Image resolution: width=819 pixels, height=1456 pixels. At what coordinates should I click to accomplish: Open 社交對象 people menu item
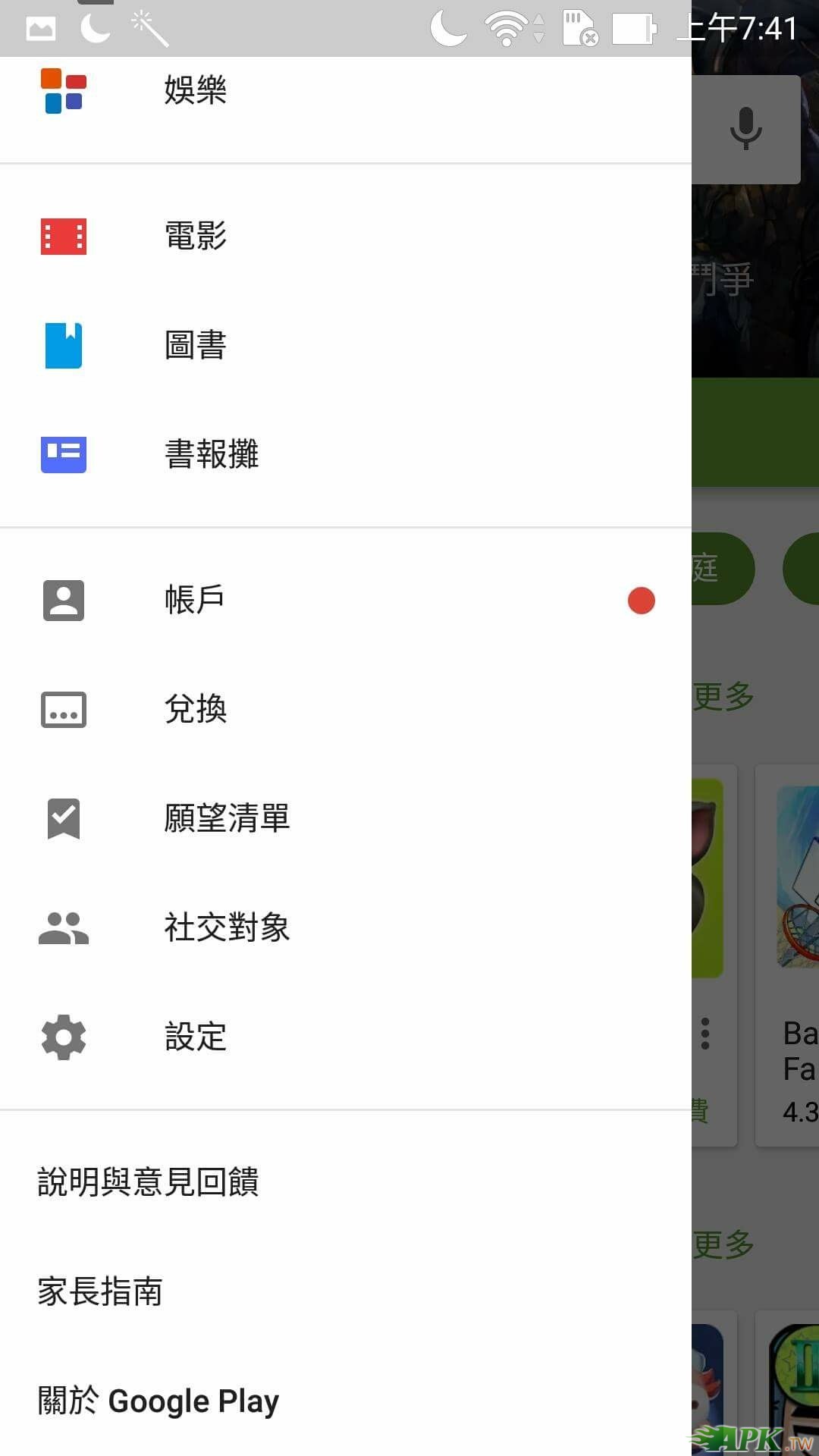click(x=227, y=927)
